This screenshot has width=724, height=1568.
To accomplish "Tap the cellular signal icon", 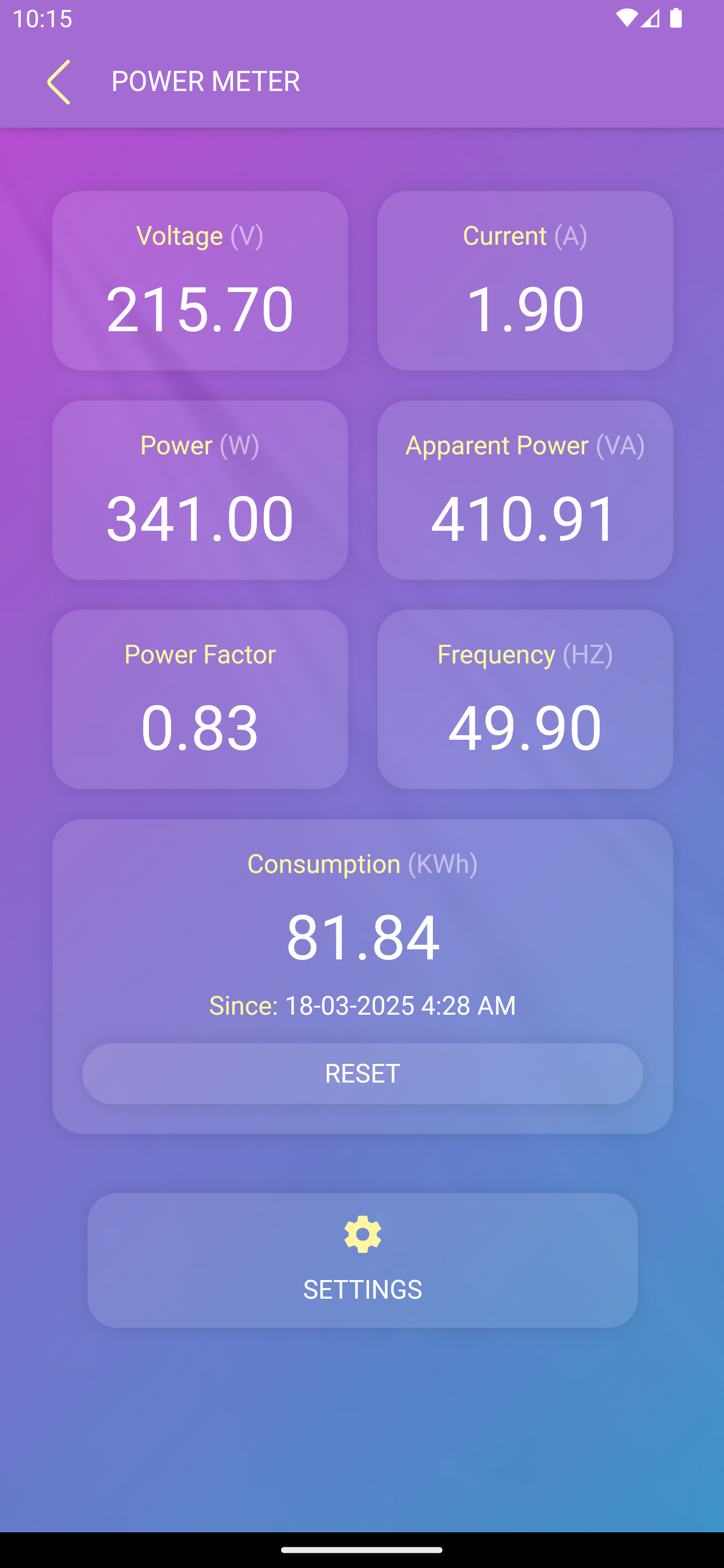I will coord(649,18).
